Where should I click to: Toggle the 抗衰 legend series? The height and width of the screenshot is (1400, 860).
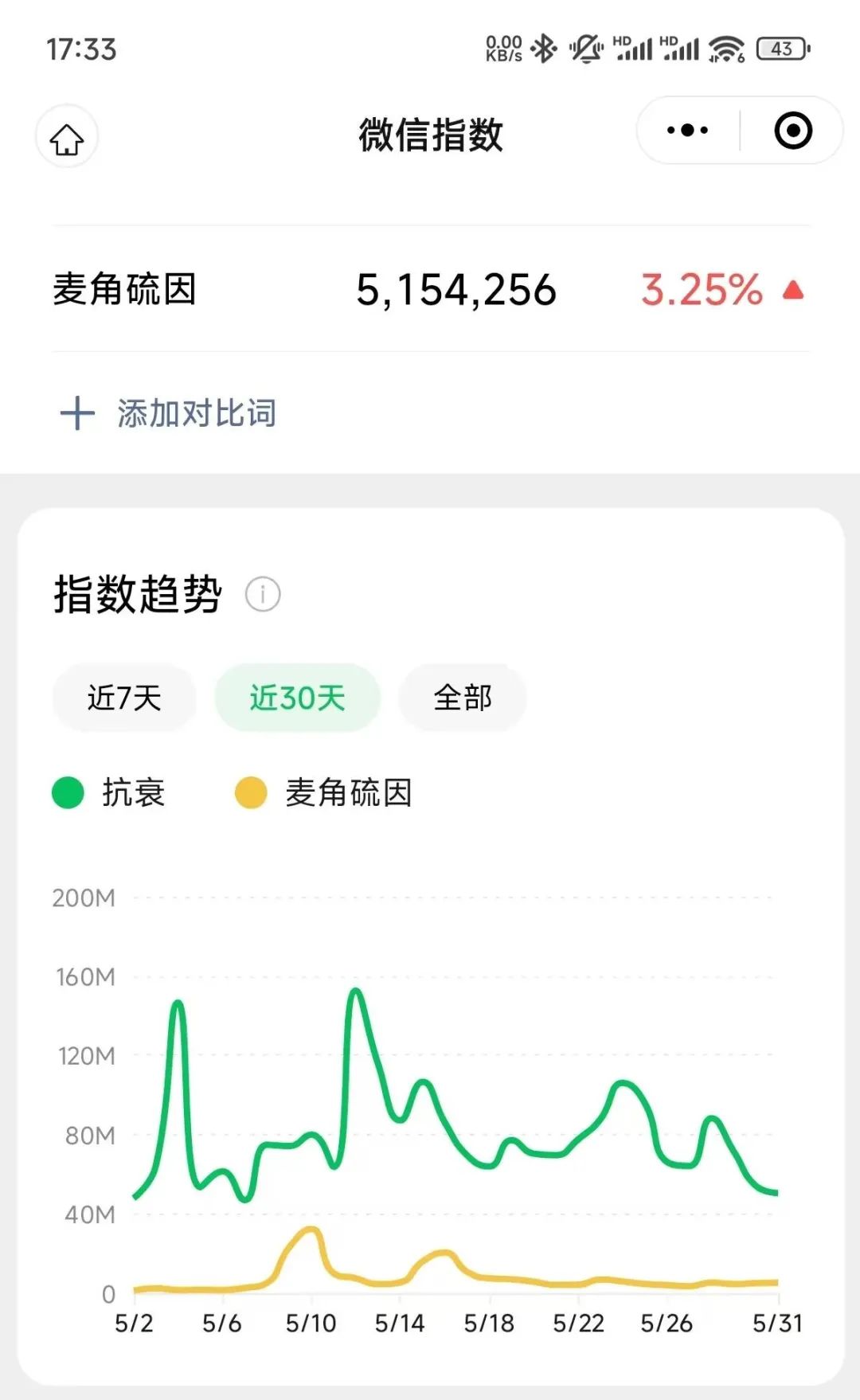[x=109, y=792]
